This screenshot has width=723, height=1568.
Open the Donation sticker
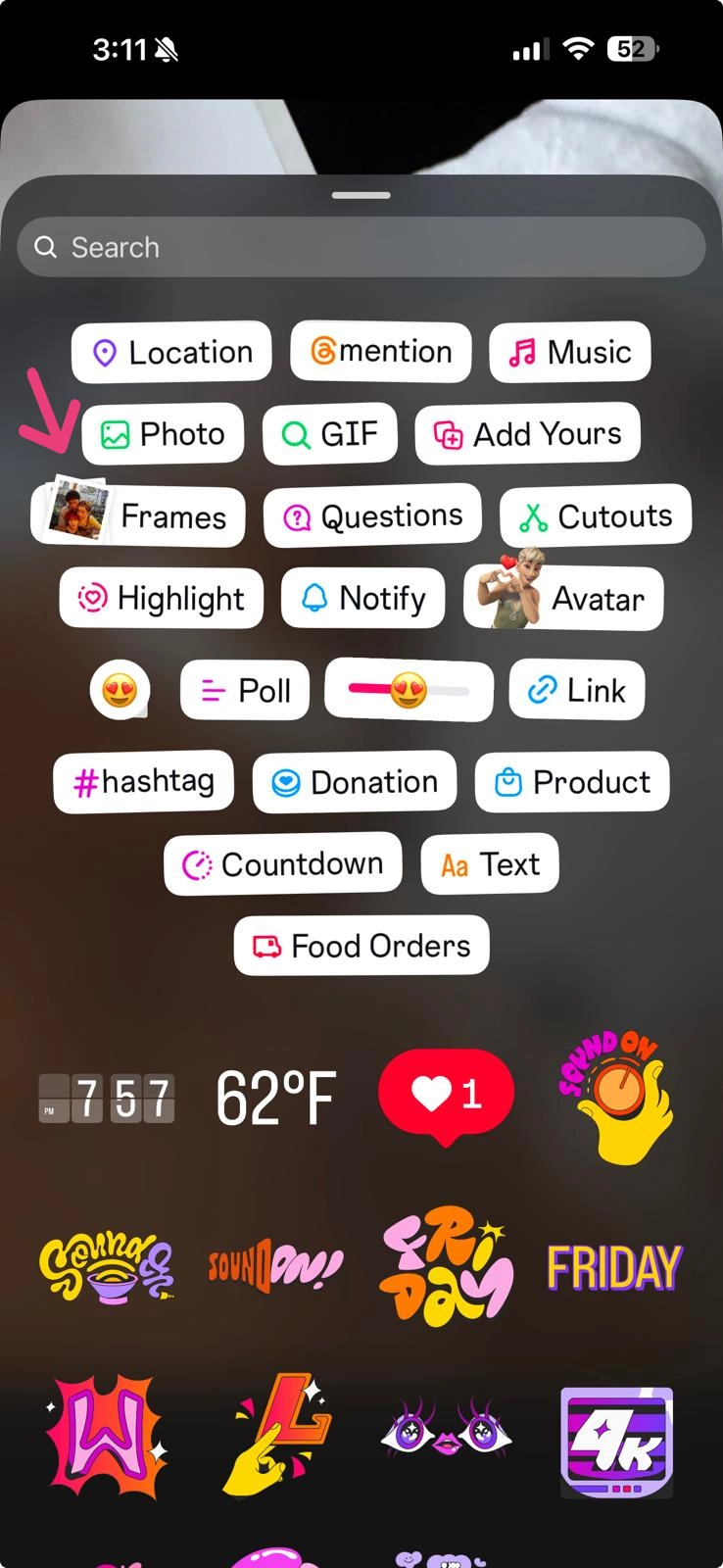pyautogui.click(x=354, y=781)
